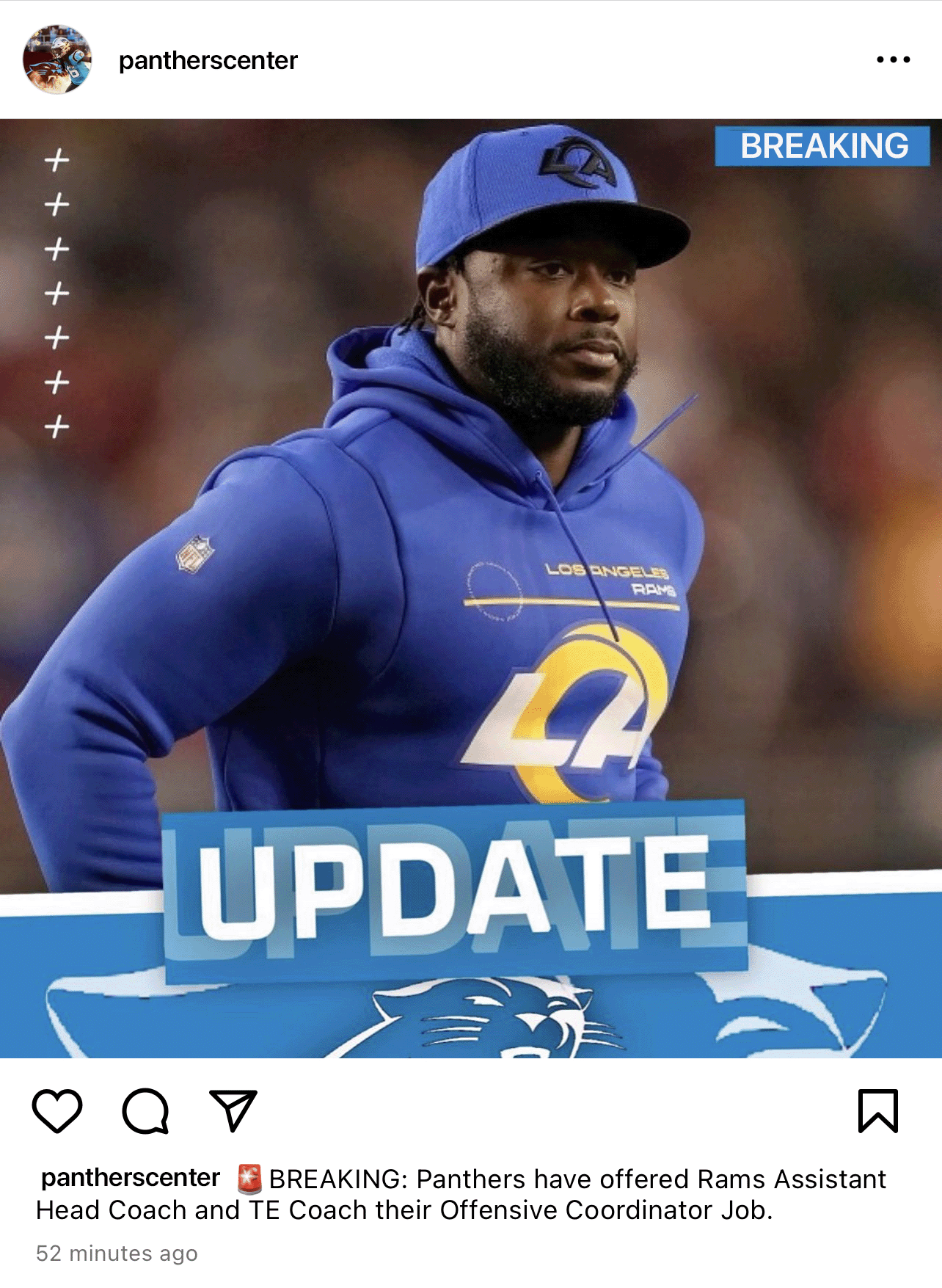The height and width of the screenshot is (1288, 942).
Task: Like the pantherscenter post
Action: [57, 1110]
